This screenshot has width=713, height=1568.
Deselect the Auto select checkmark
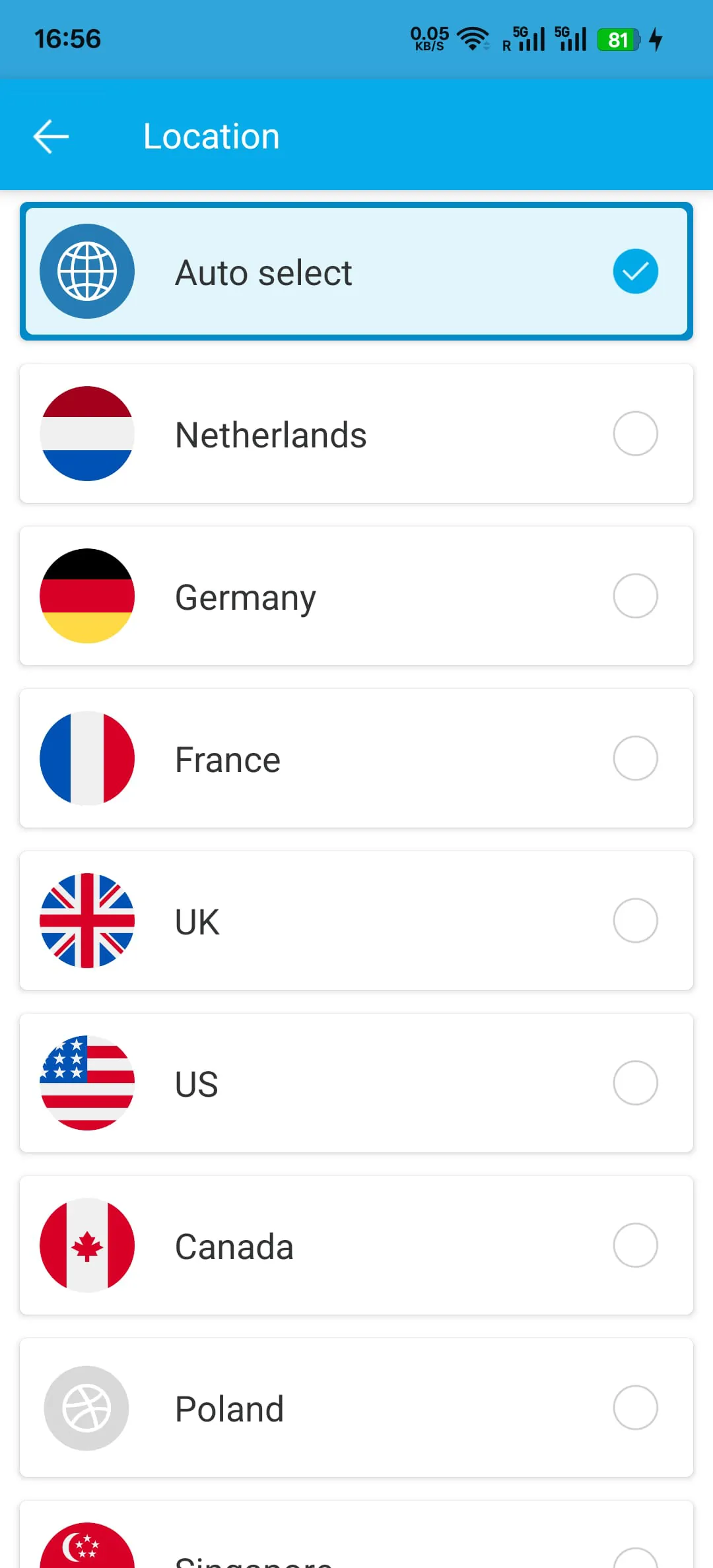coord(635,271)
